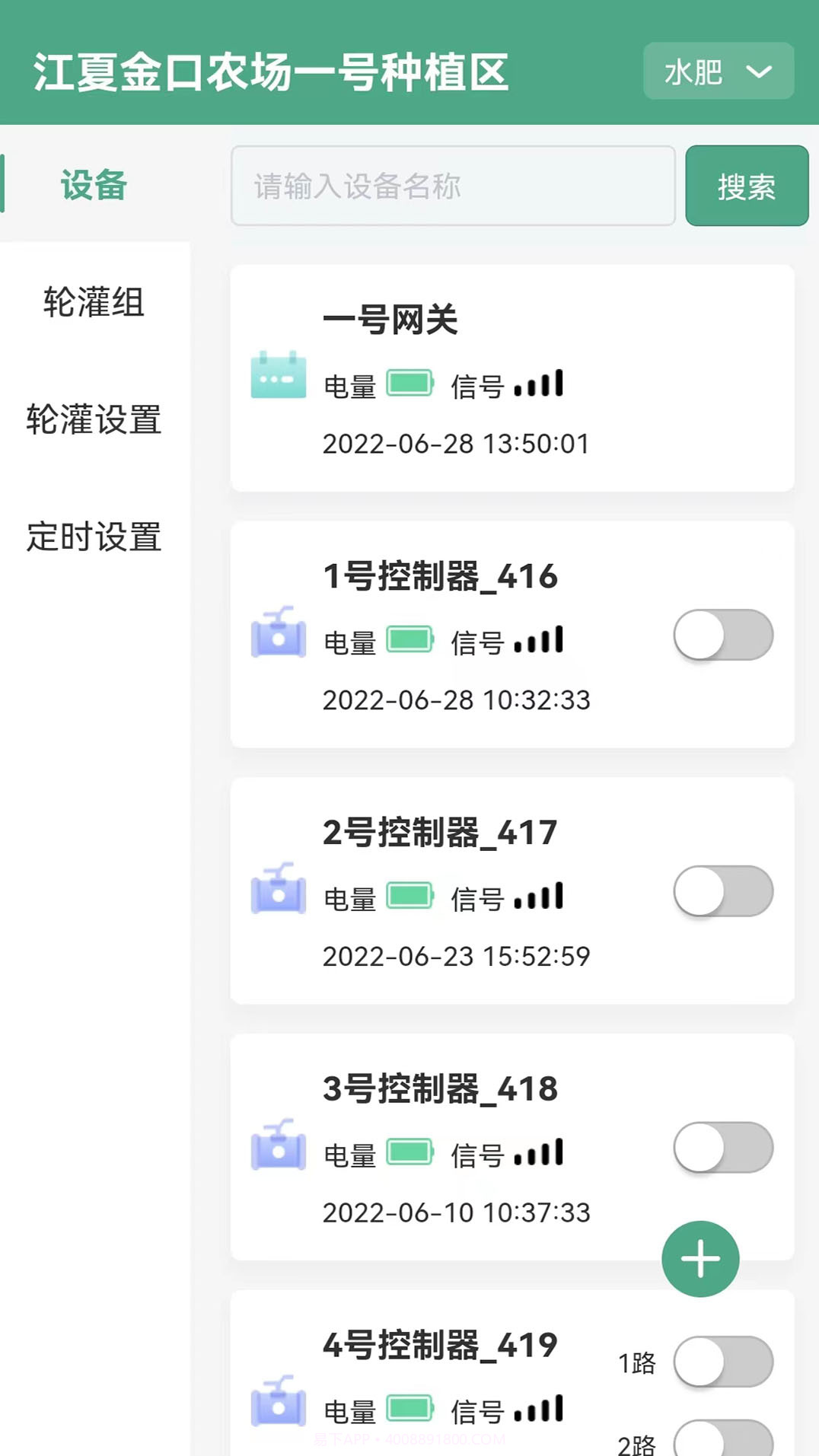Toggle the 3号控制器_418 power switch
Image resolution: width=819 pixels, height=1456 pixels.
(x=722, y=1149)
